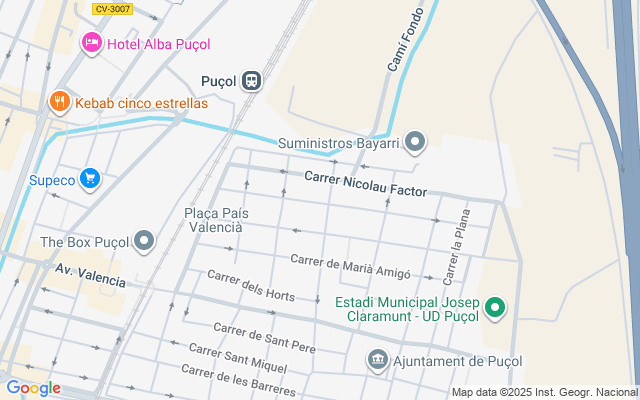
Task: Open The Box Puçol place marker
Action: [145, 241]
